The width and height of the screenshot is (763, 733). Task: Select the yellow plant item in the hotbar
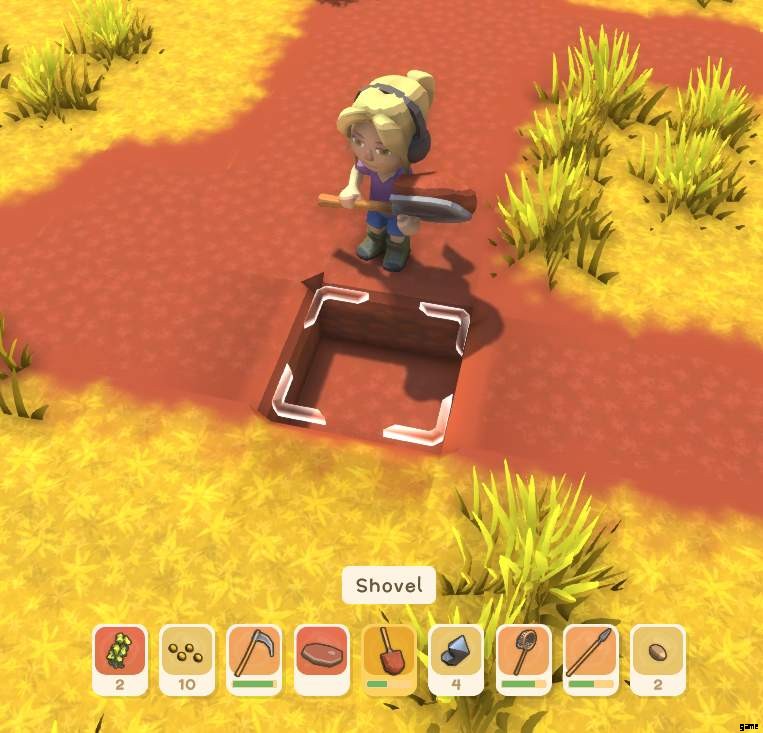tap(120, 654)
